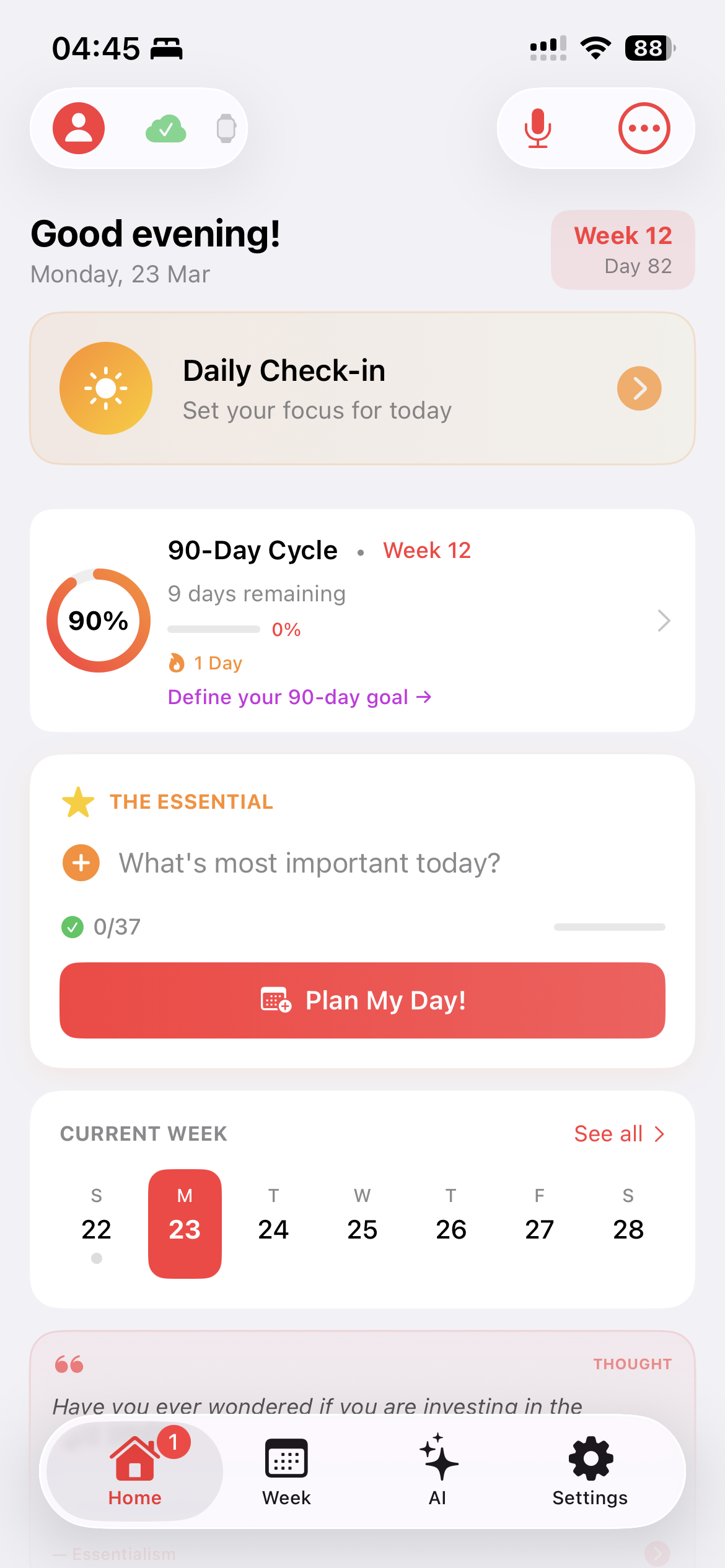
Task: Check the cloud sync status icon
Action: coord(165,129)
